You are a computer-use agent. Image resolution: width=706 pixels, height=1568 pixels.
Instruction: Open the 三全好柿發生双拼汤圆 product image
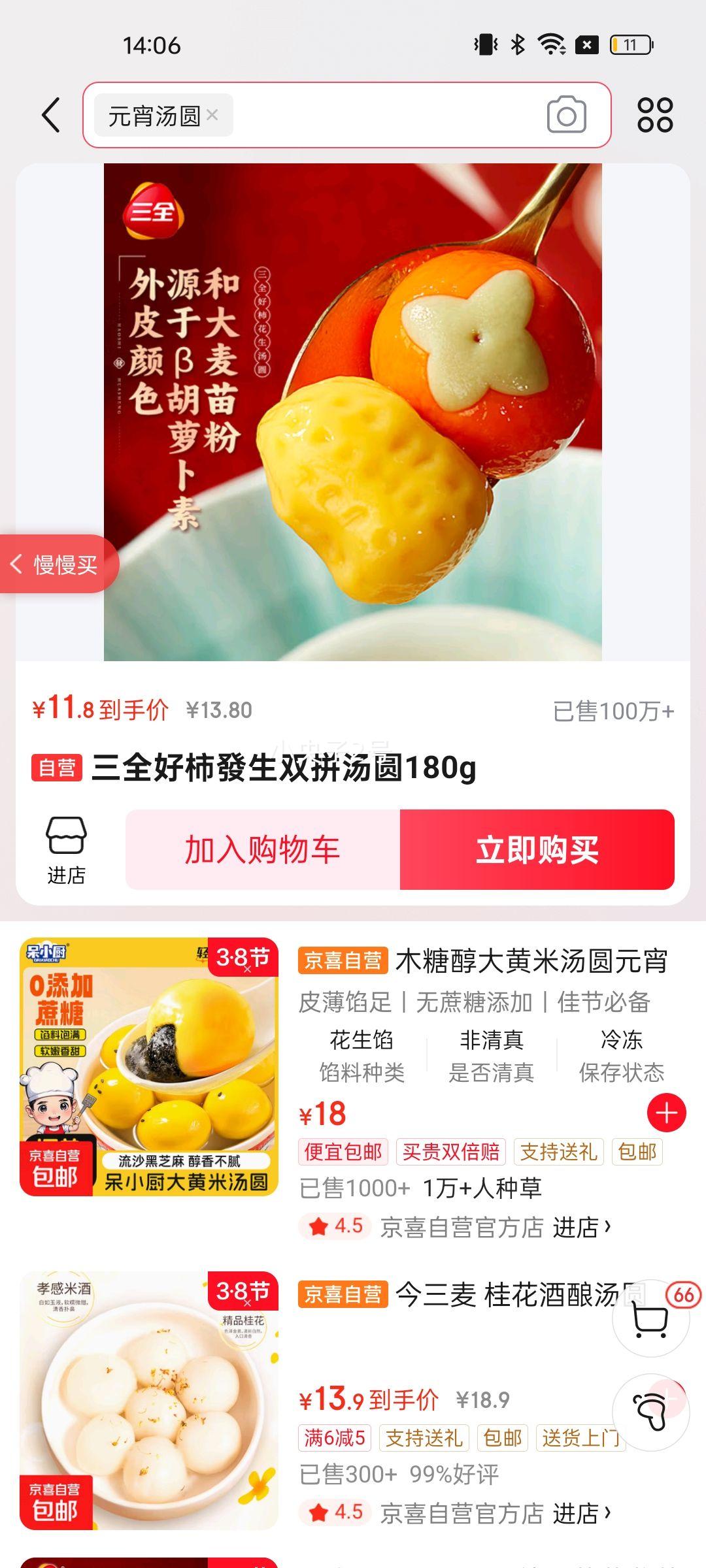tap(353, 412)
